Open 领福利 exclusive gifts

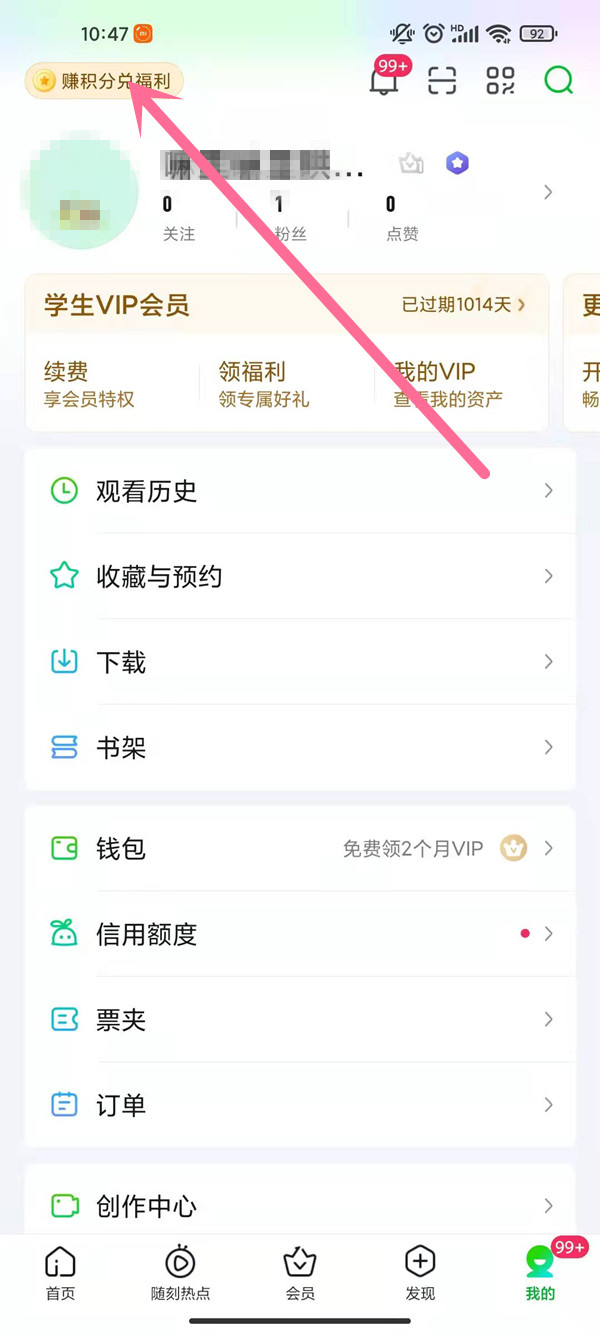tap(264, 384)
